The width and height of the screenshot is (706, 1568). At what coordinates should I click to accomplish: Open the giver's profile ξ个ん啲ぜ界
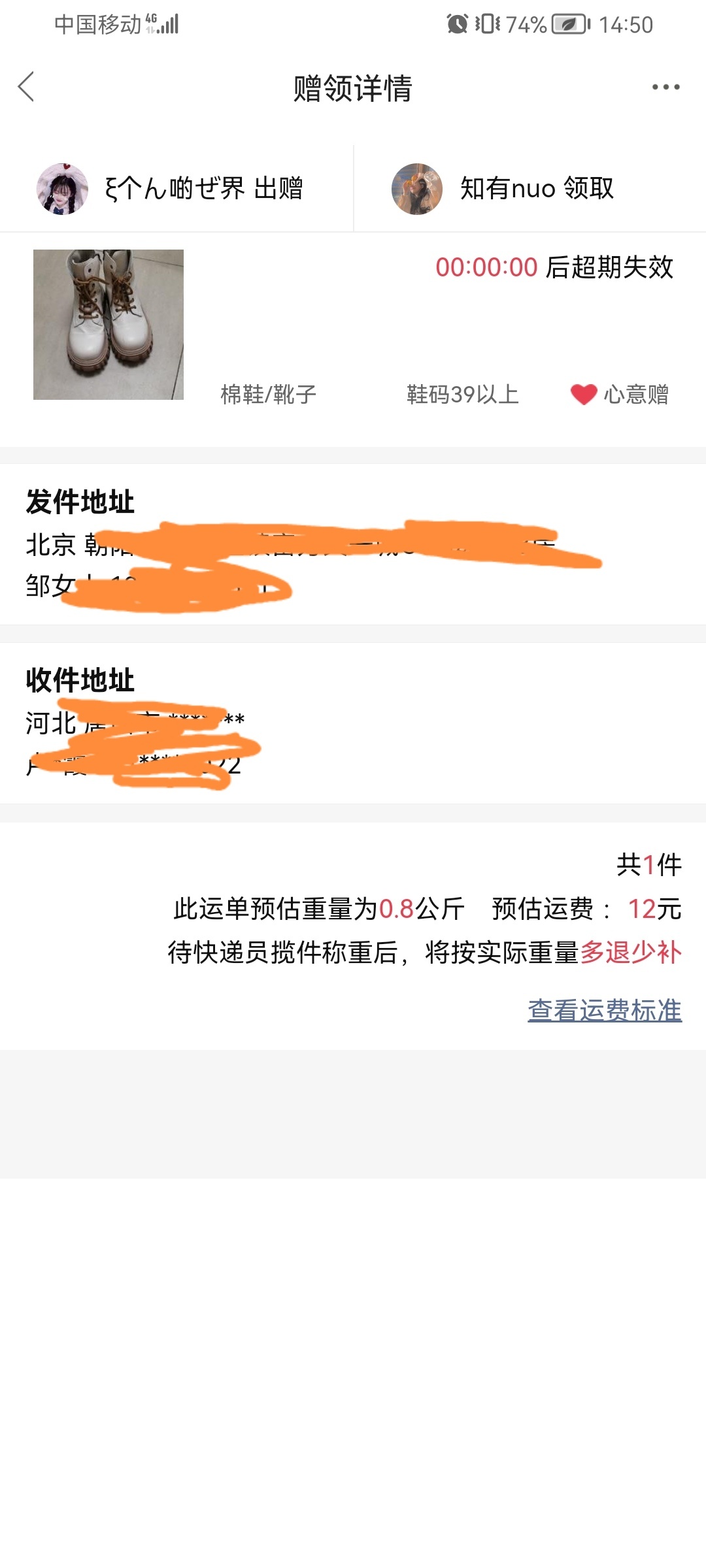click(x=63, y=189)
